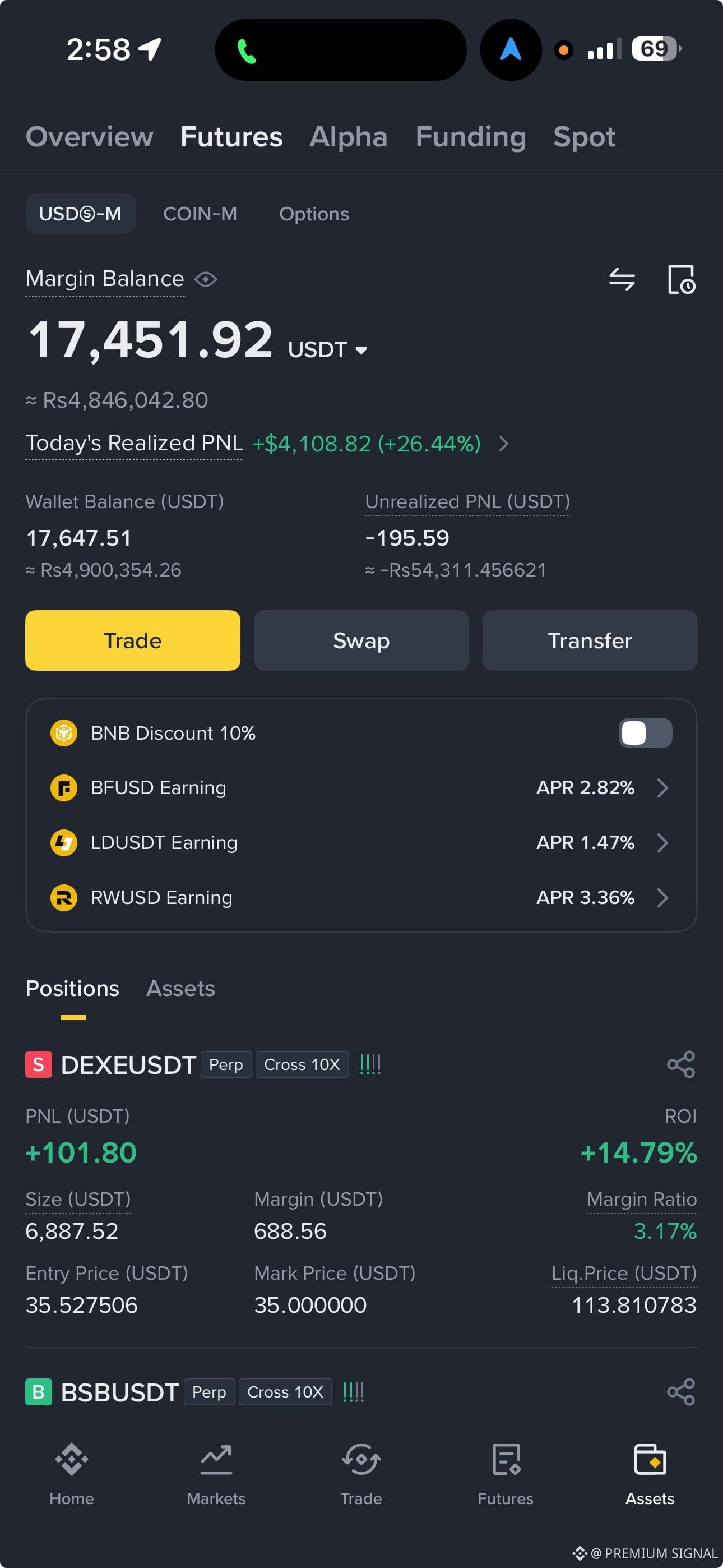Switch to the Overview tab

tap(90, 137)
